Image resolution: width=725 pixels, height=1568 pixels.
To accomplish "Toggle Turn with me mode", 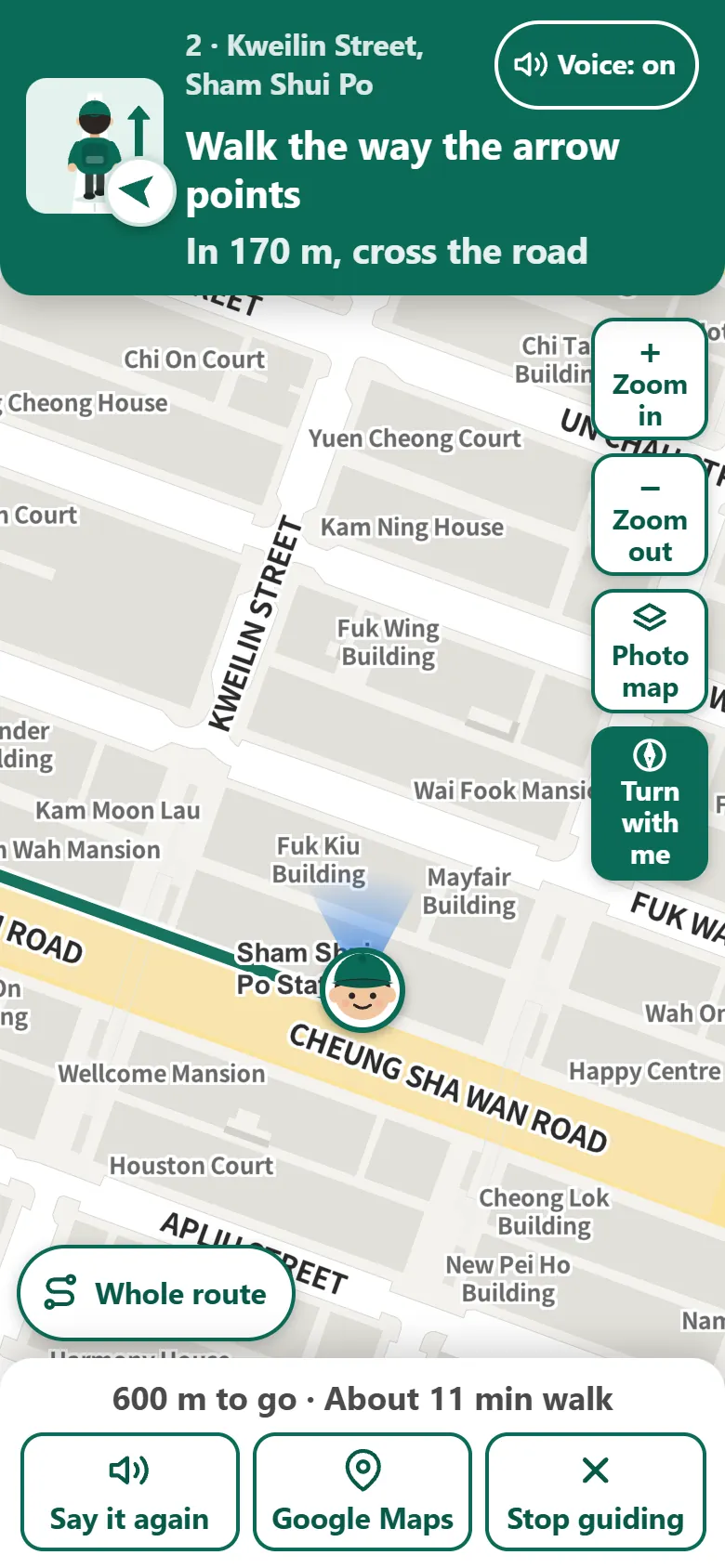I will click(650, 804).
